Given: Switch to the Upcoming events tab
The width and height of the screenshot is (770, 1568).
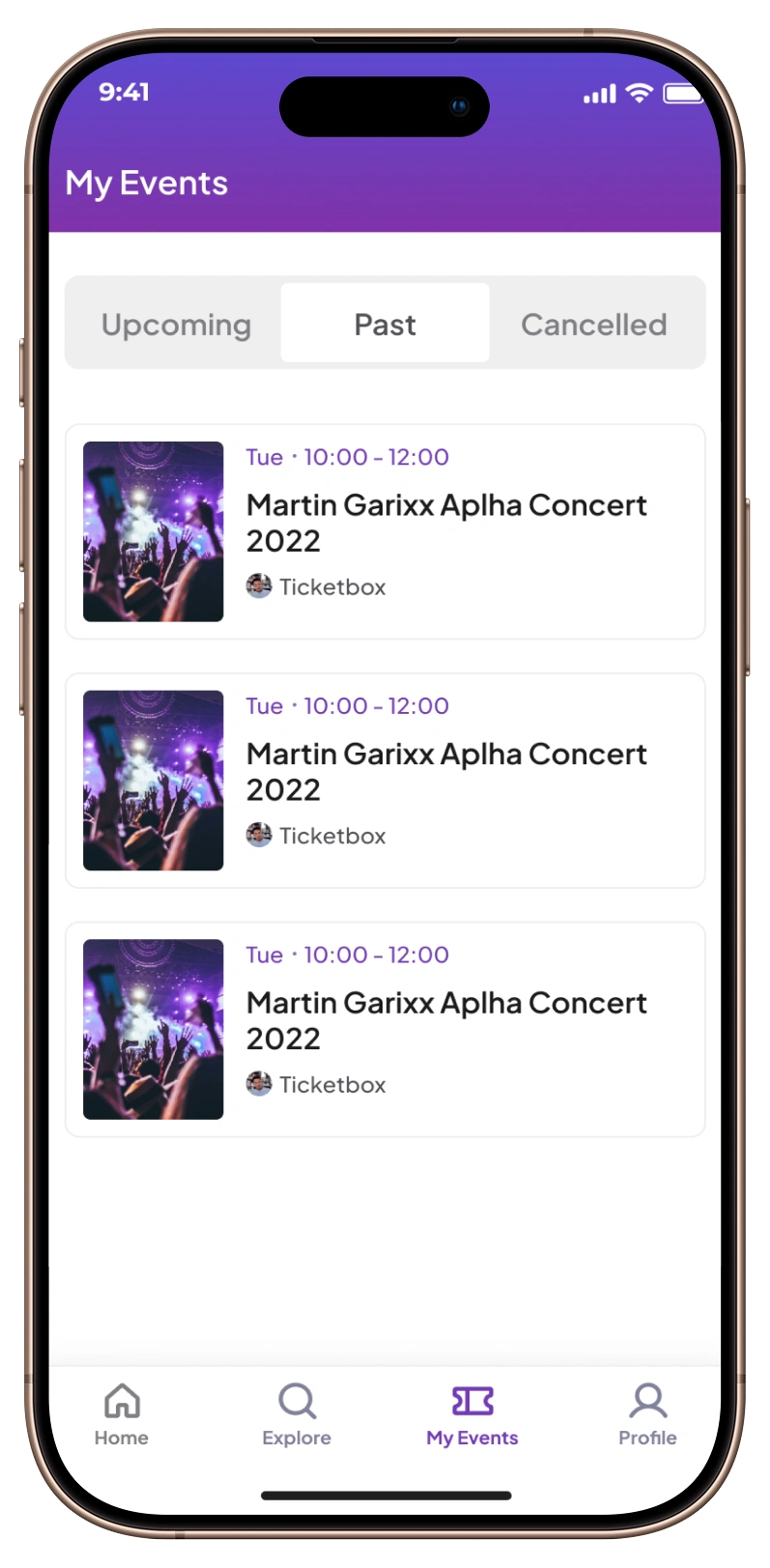Looking at the screenshot, I should pos(176,325).
